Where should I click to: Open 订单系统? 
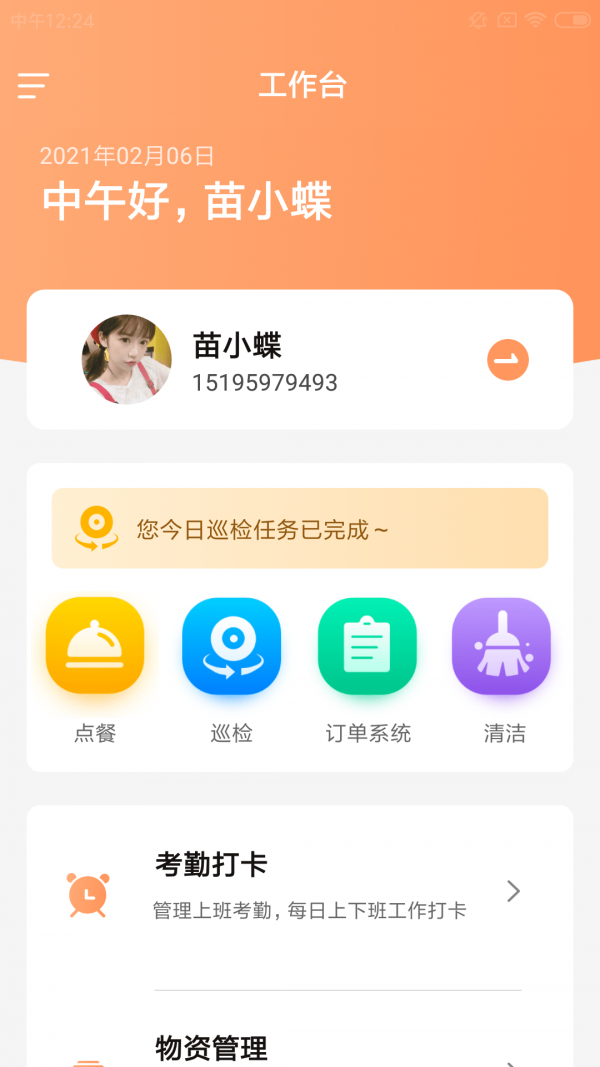click(x=367, y=647)
